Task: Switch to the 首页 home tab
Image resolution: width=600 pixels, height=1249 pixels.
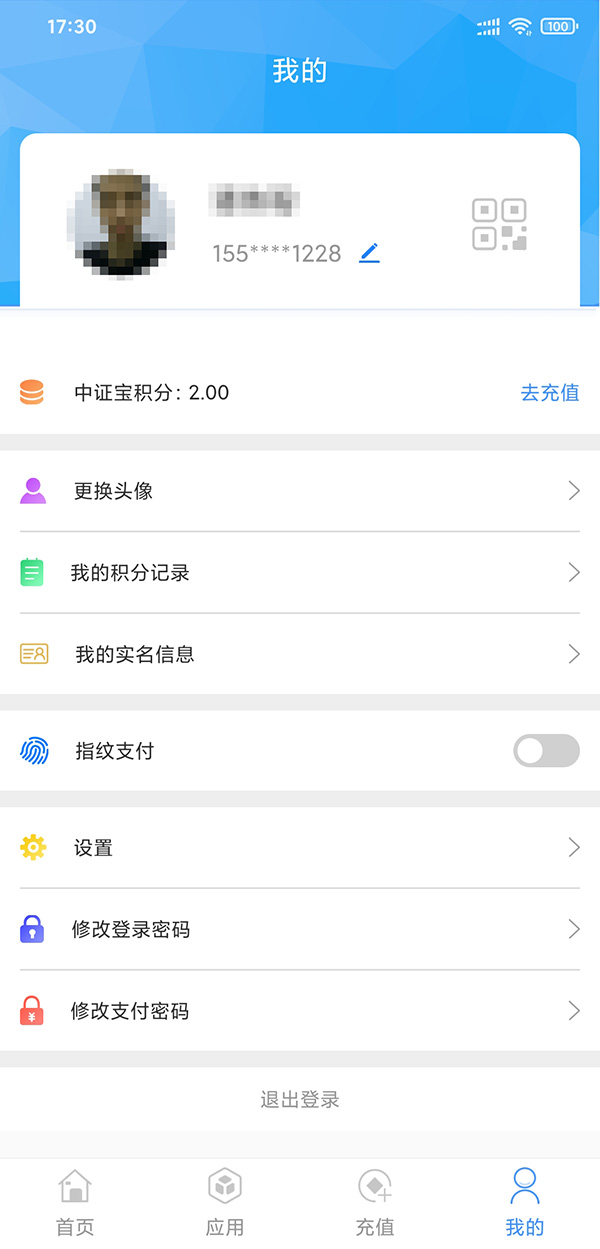Action: click(75, 1204)
